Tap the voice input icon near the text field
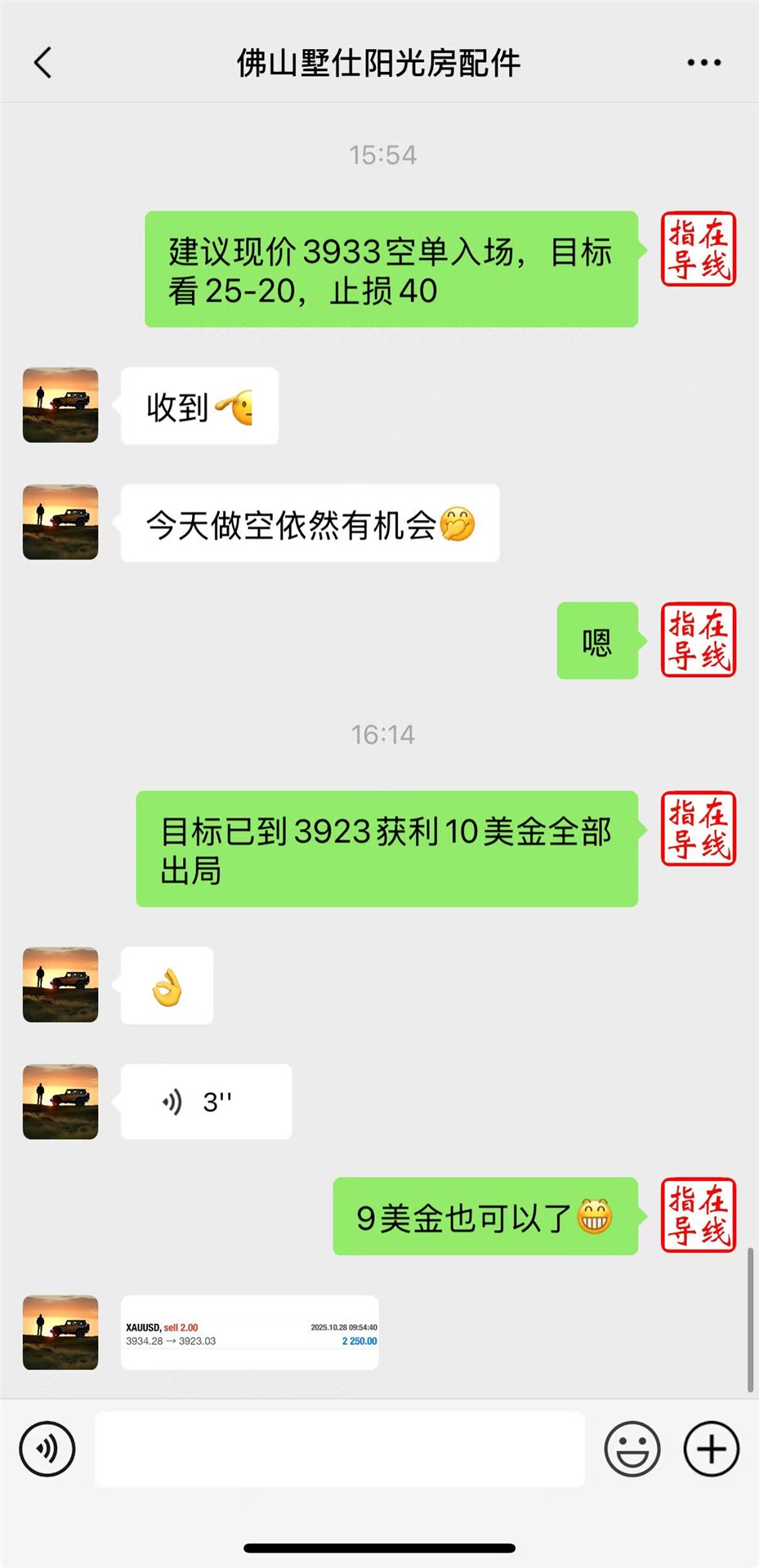Screen dimensions: 759x1568 click(x=47, y=1449)
